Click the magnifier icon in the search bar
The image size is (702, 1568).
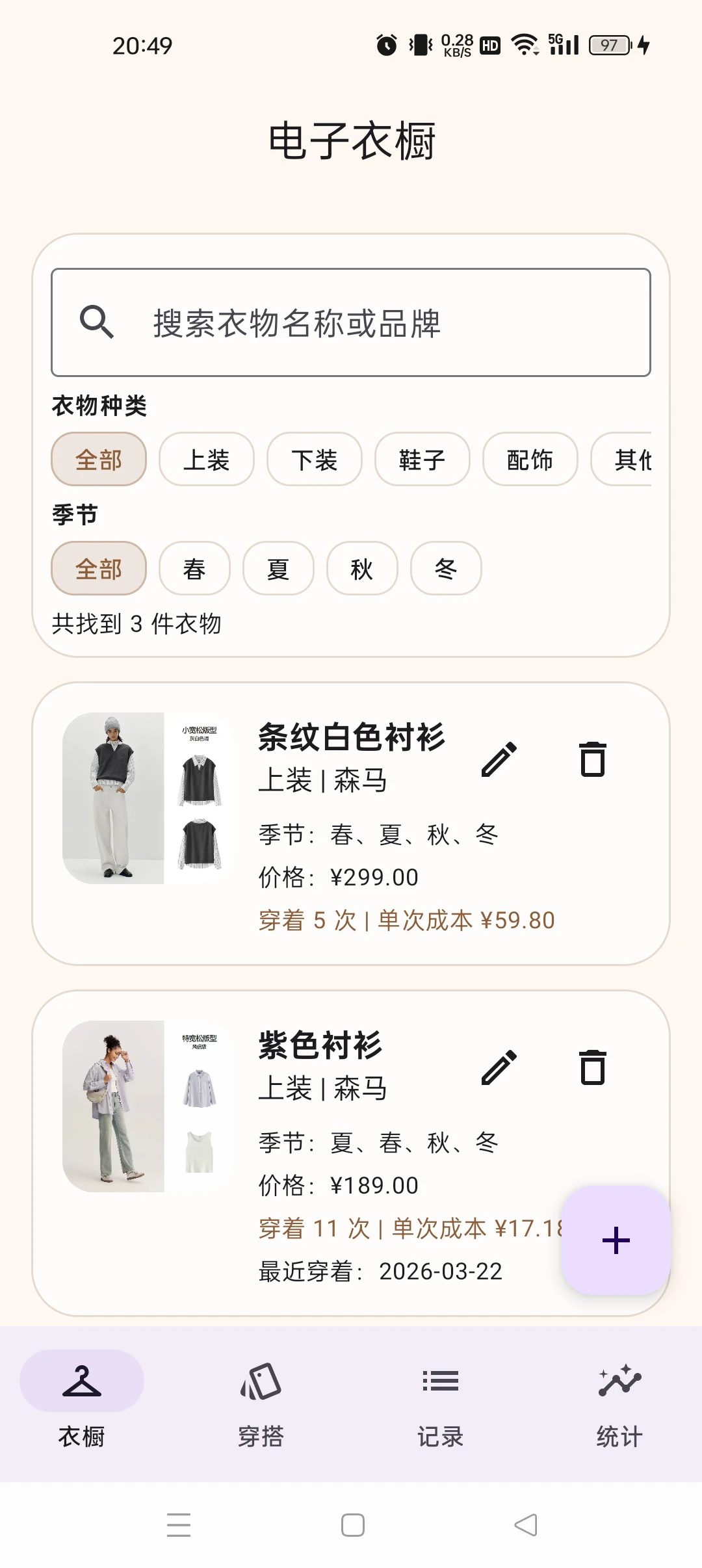97,322
